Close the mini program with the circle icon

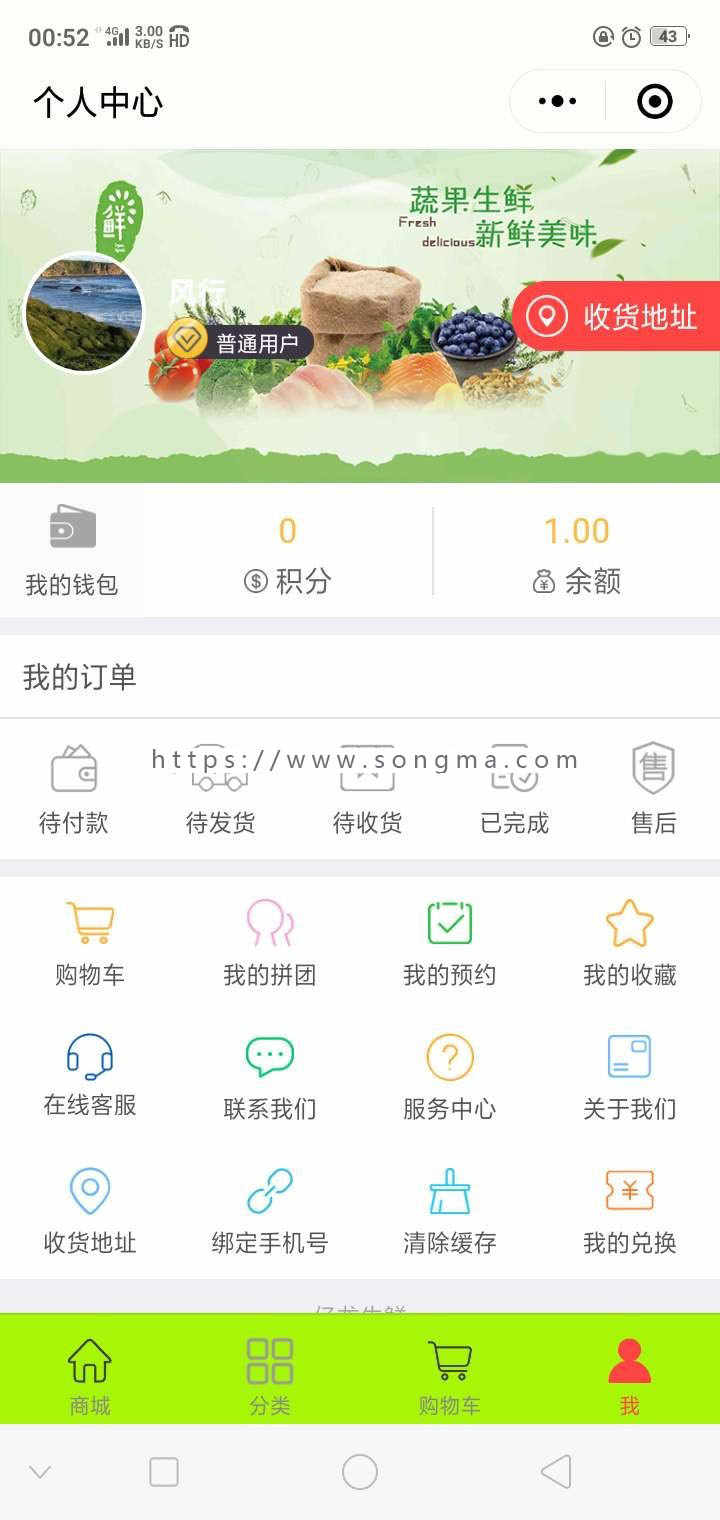(x=655, y=101)
